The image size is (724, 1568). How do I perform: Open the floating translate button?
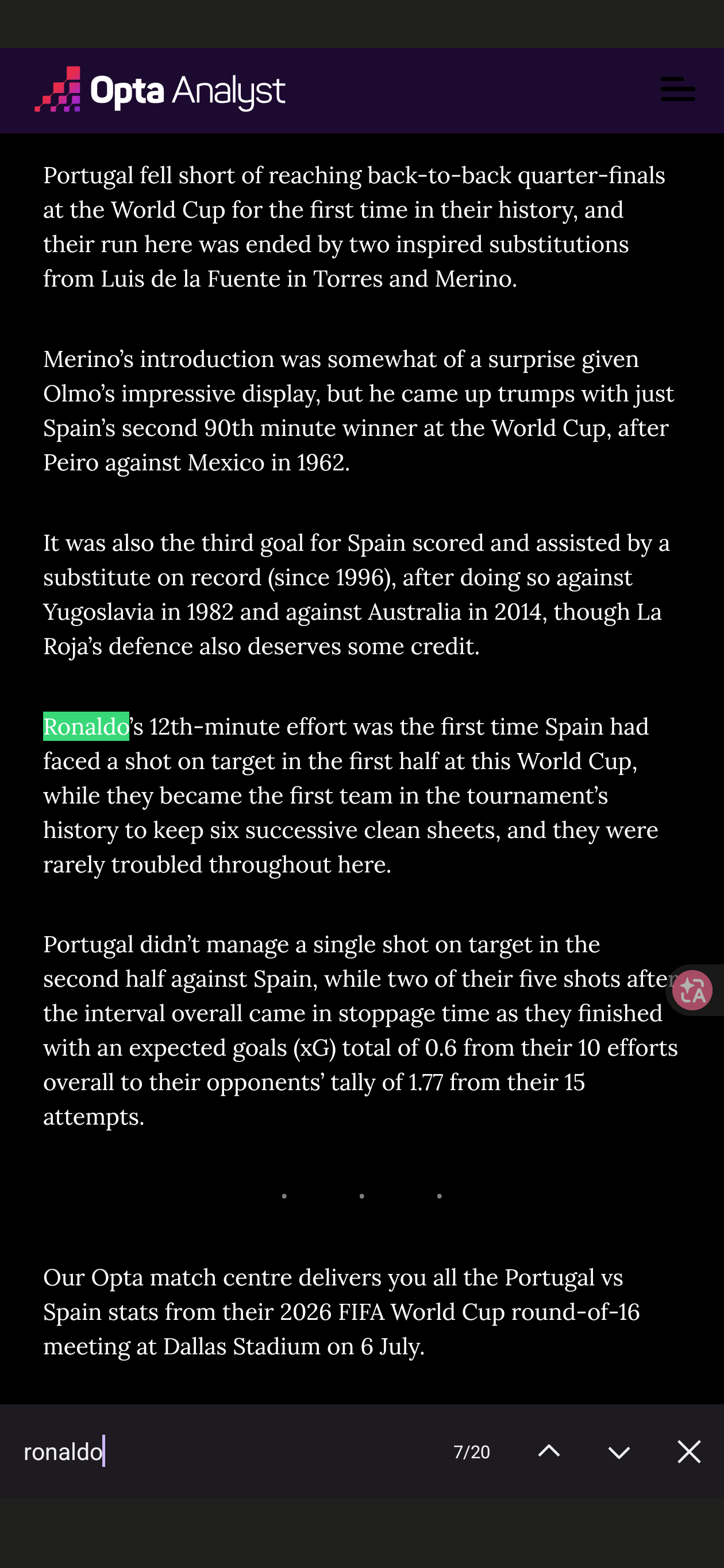point(693,990)
